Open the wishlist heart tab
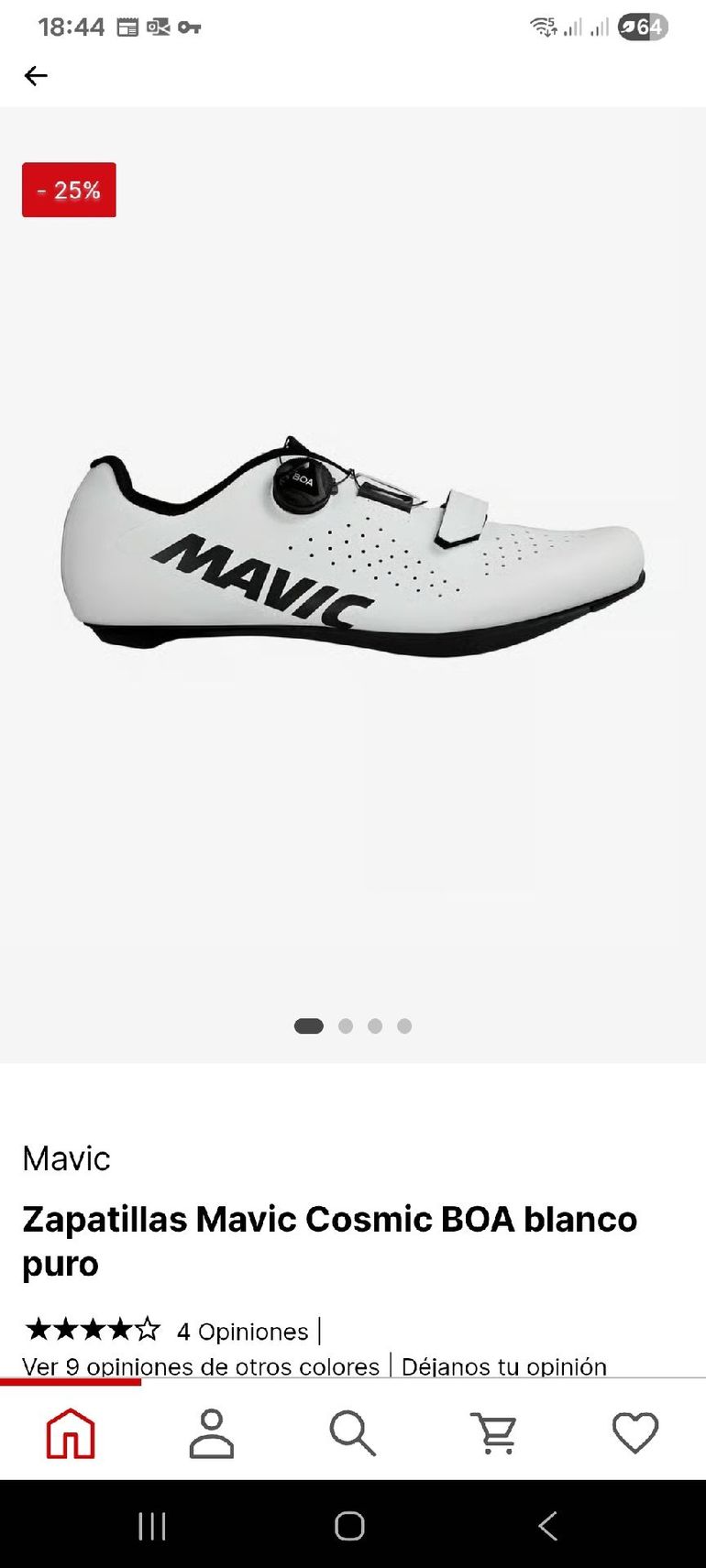Screen dimensions: 706x1568 (635, 1432)
